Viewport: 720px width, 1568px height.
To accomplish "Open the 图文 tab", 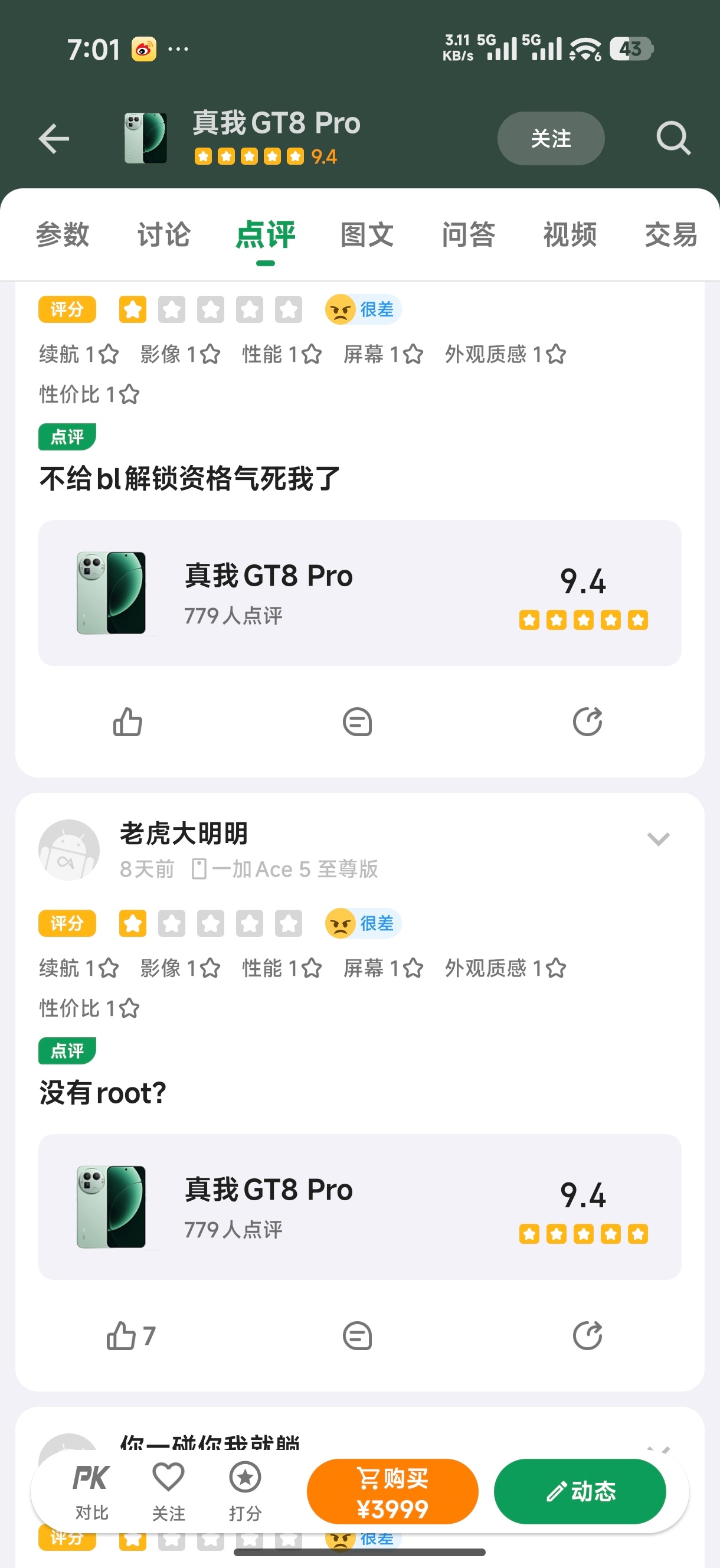I will tap(367, 235).
